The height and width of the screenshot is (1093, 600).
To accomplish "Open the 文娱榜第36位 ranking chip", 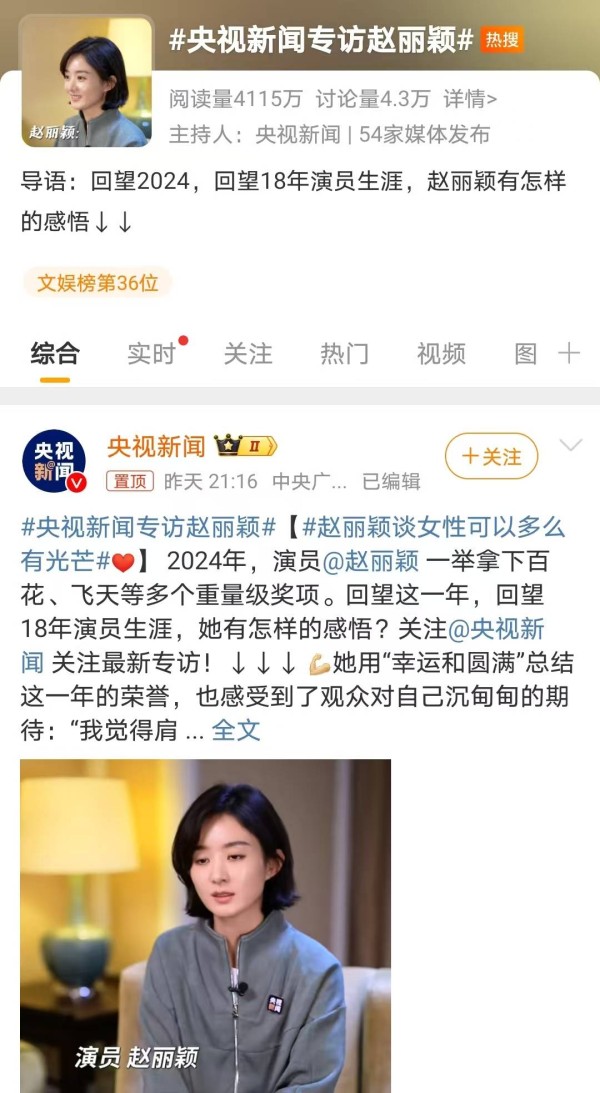I will [x=98, y=282].
